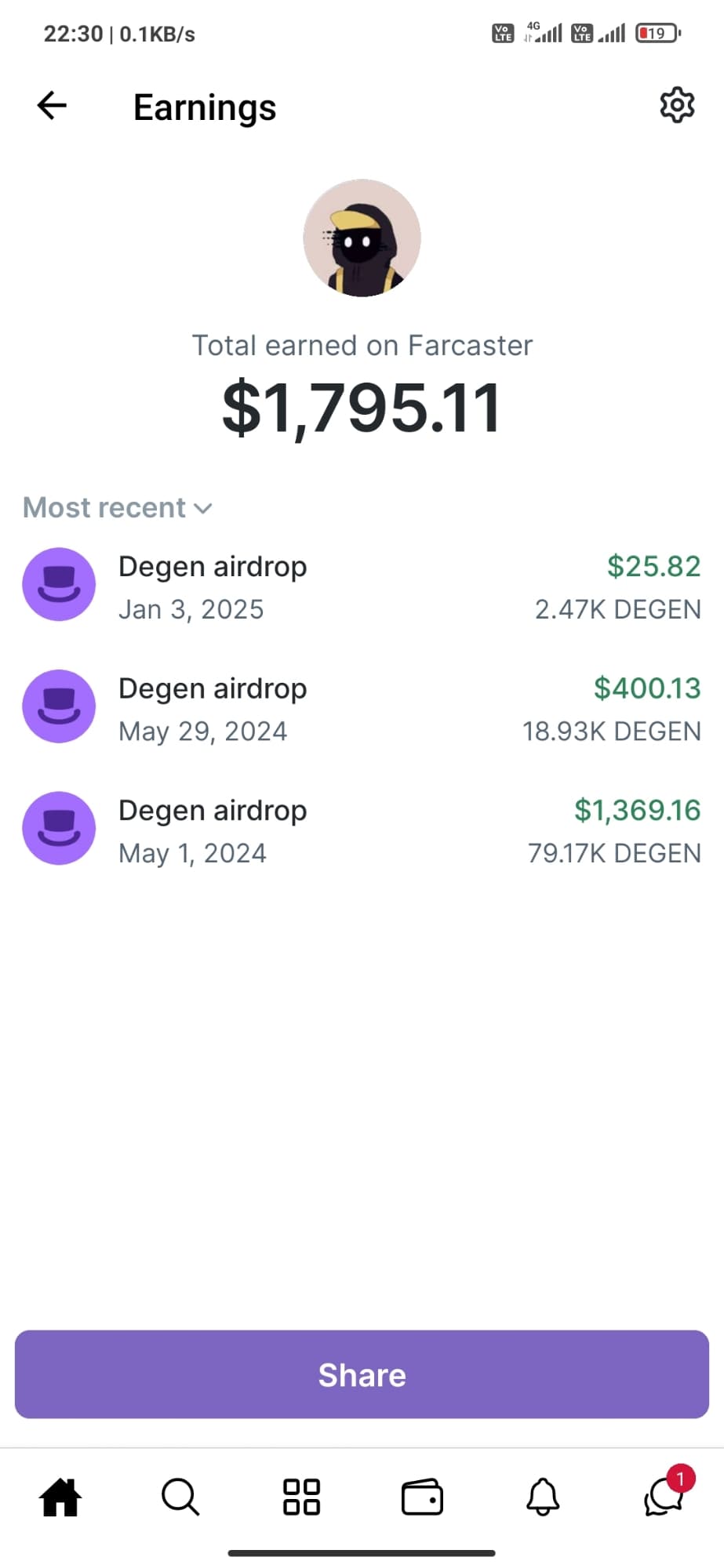This screenshot has height=1568, width=724.
Task: Open the notifications bell tab
Action: pos(543,1497)
